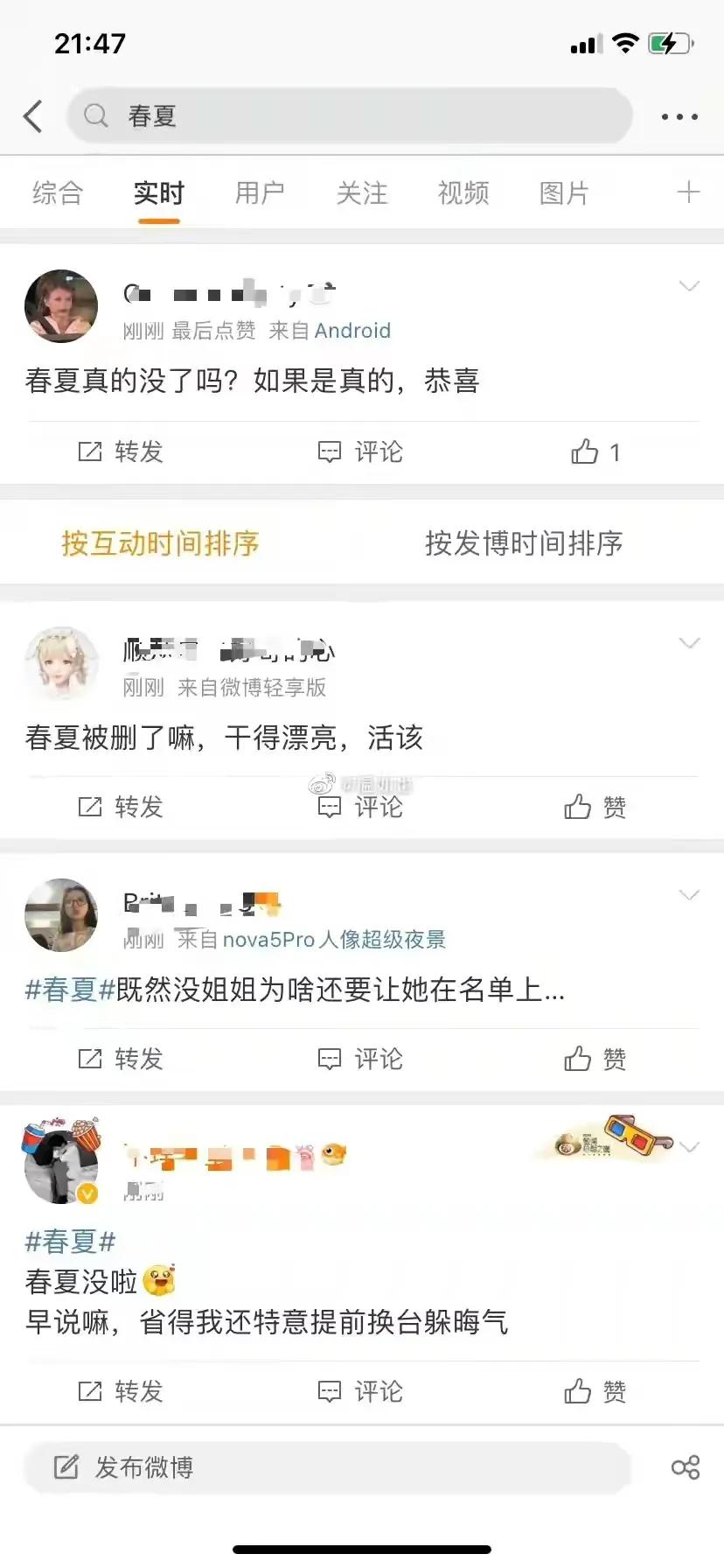Tap the plus to add more tabs
The width and height of the screenshot is (724, 1568).
coord(690,192)
